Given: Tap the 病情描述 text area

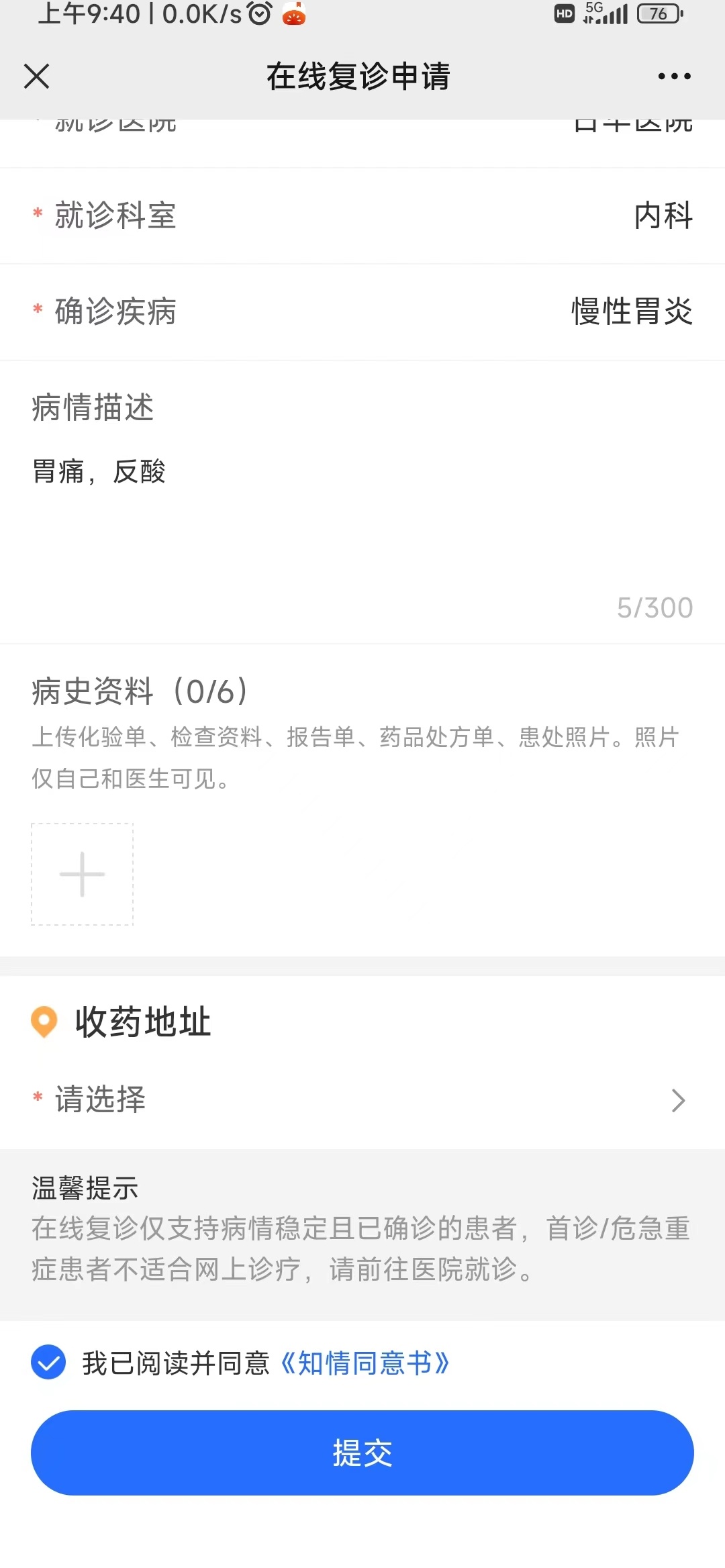Looking at the screenshot, I should (x=362, y=517).
